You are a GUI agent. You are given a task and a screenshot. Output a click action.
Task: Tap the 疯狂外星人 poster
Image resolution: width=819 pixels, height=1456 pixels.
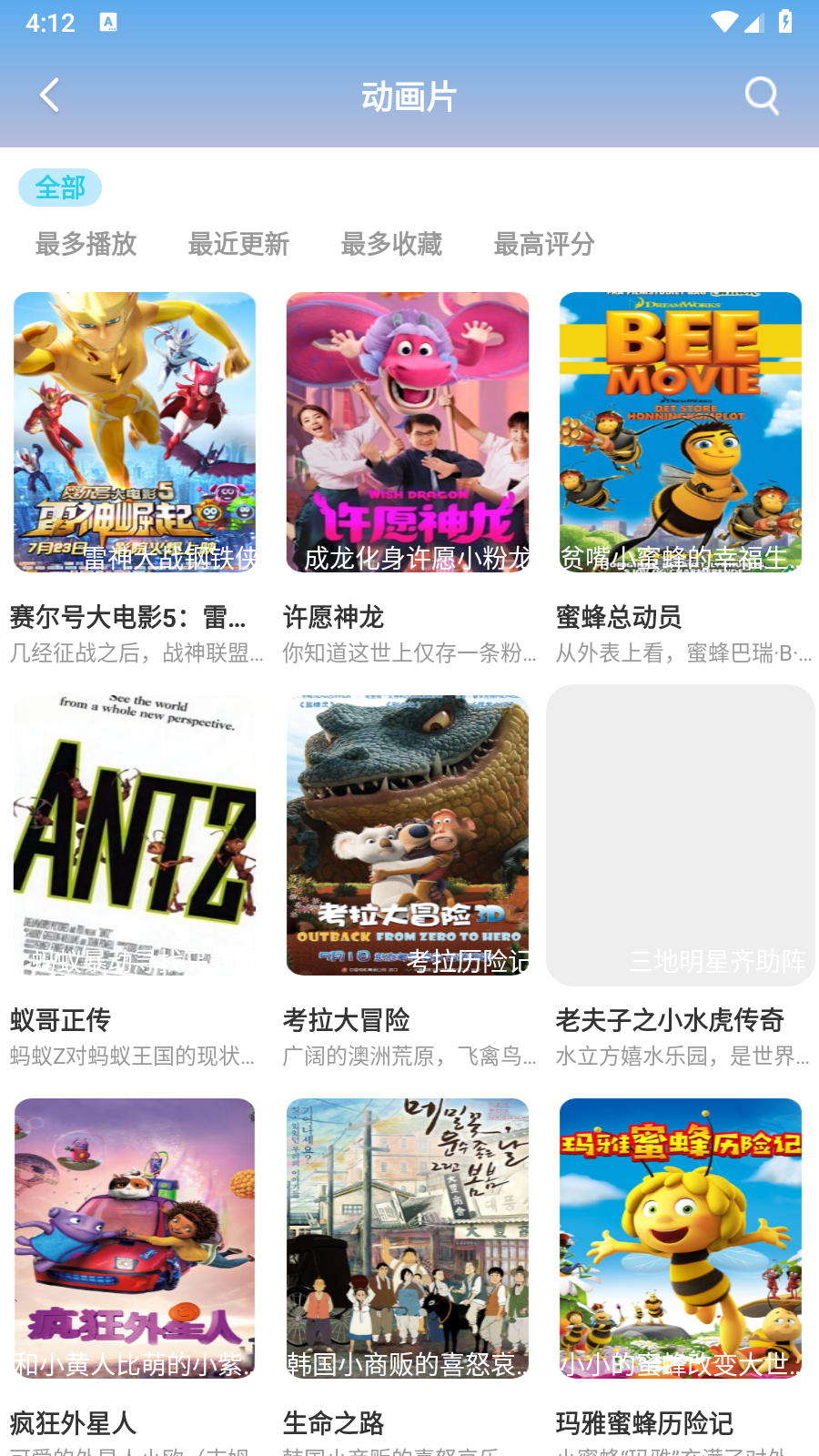click(134, 1238)
